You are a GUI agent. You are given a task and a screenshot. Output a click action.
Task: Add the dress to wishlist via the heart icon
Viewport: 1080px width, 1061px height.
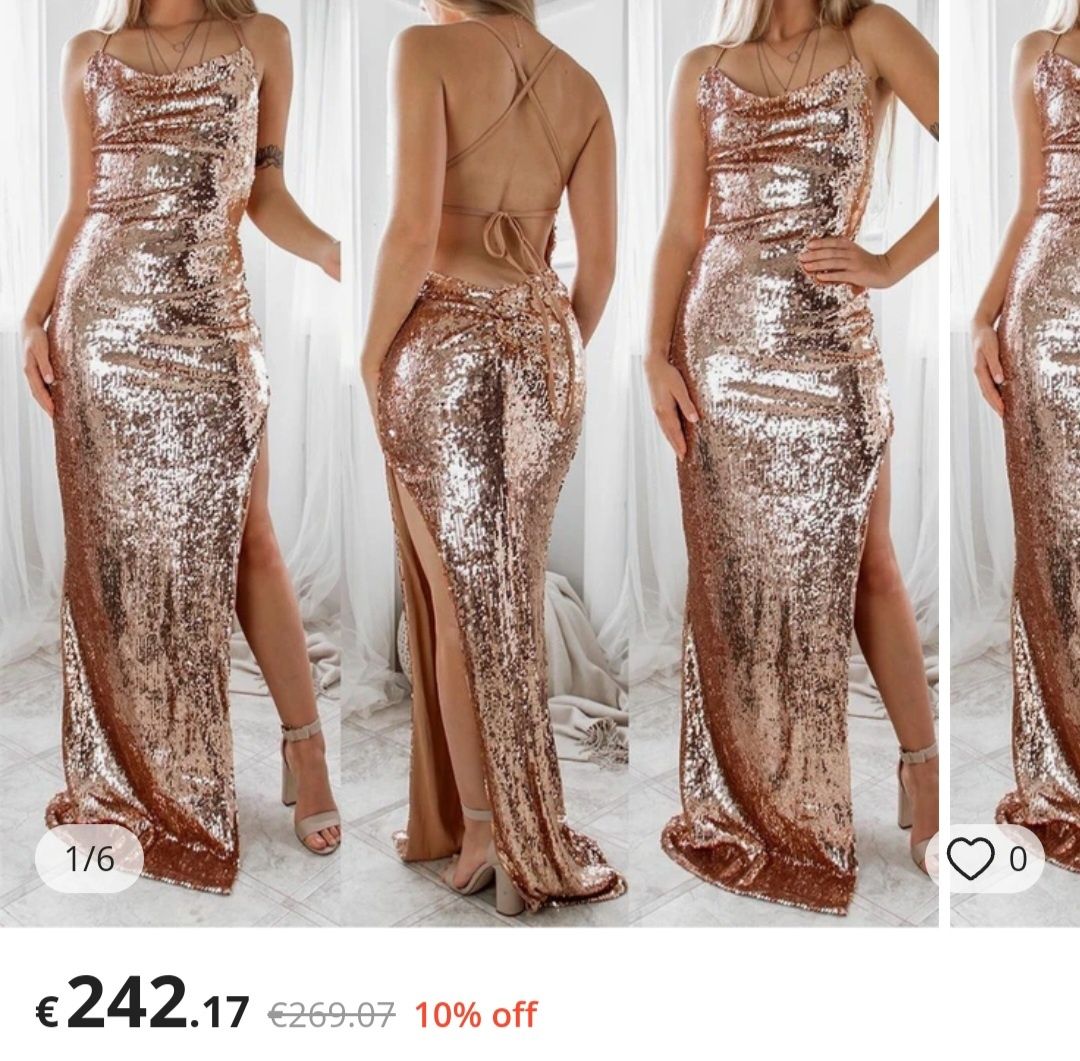(971, 859)
